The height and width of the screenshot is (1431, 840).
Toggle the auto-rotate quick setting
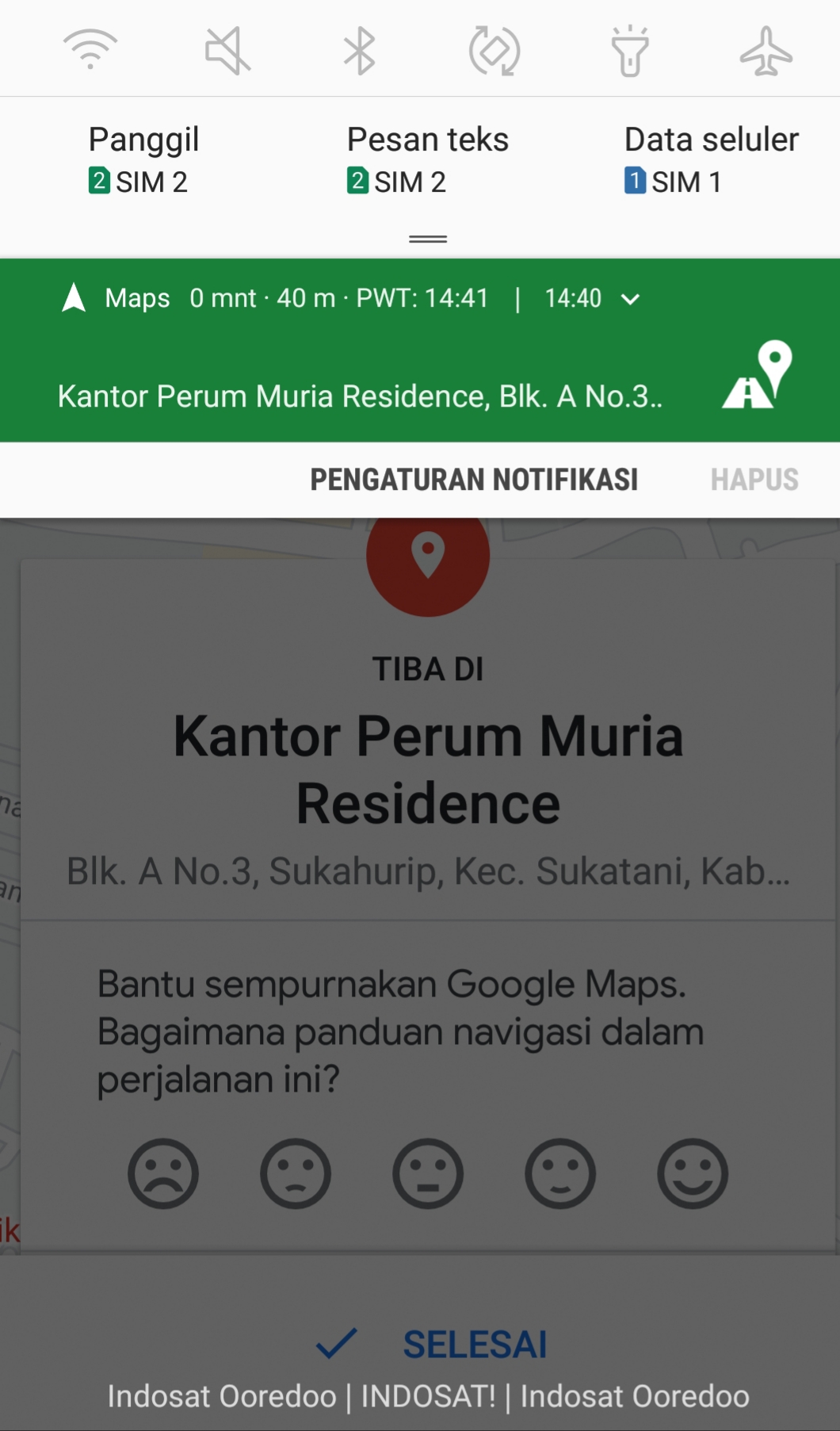494,52
